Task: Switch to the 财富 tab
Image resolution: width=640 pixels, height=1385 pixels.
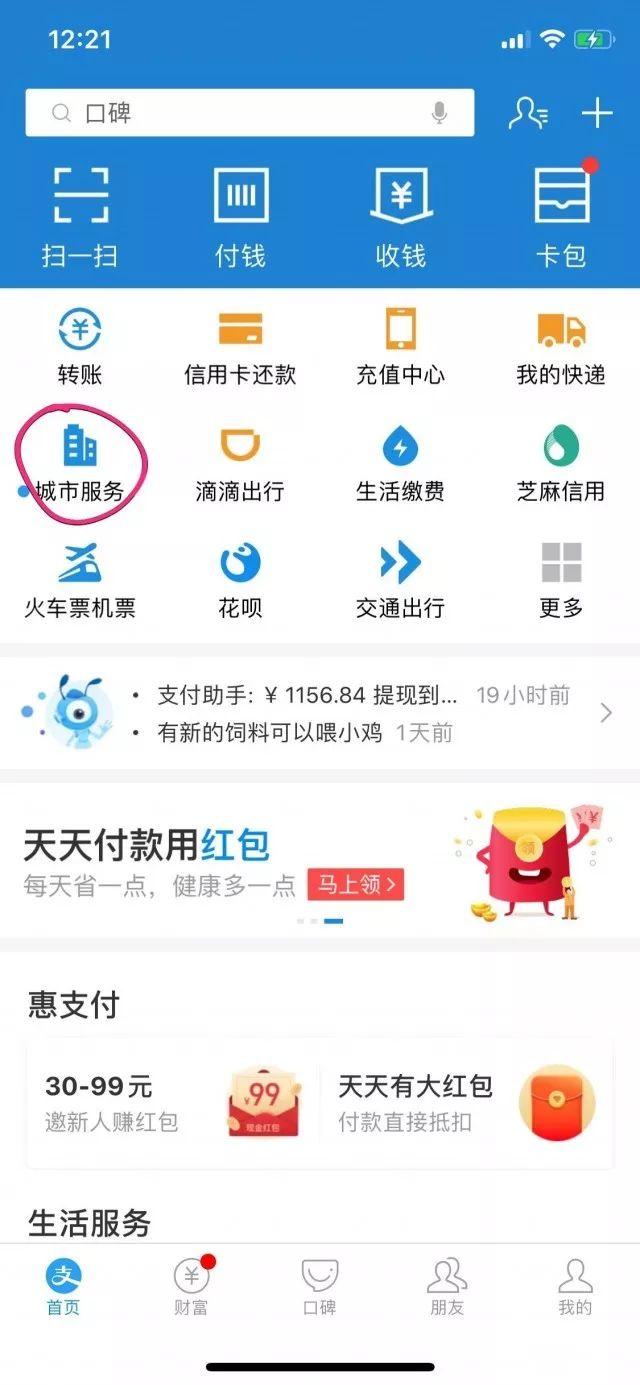Action: pyautogui.click(x=191, y=1287)
